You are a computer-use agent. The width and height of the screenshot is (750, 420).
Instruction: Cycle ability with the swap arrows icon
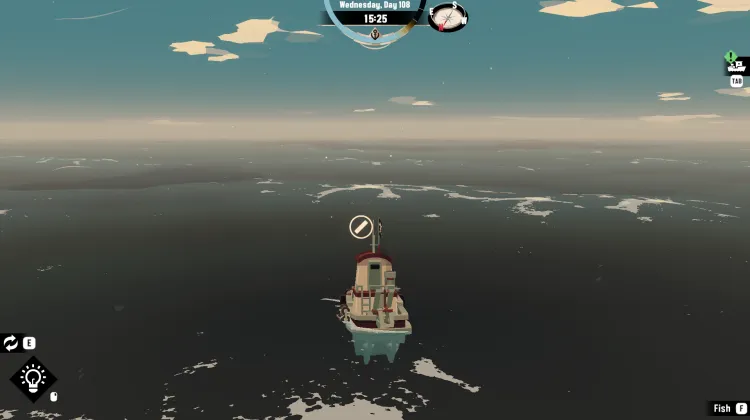[11, 343]
